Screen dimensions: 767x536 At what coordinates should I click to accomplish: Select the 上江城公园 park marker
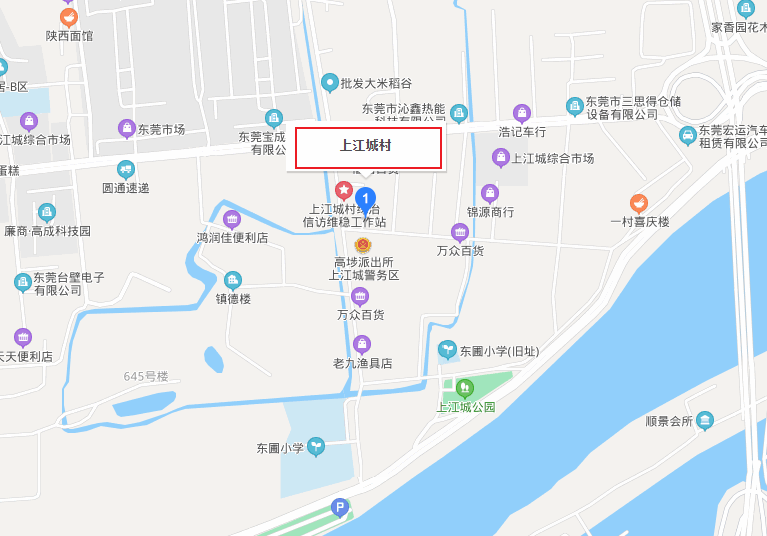pos(464,387)
